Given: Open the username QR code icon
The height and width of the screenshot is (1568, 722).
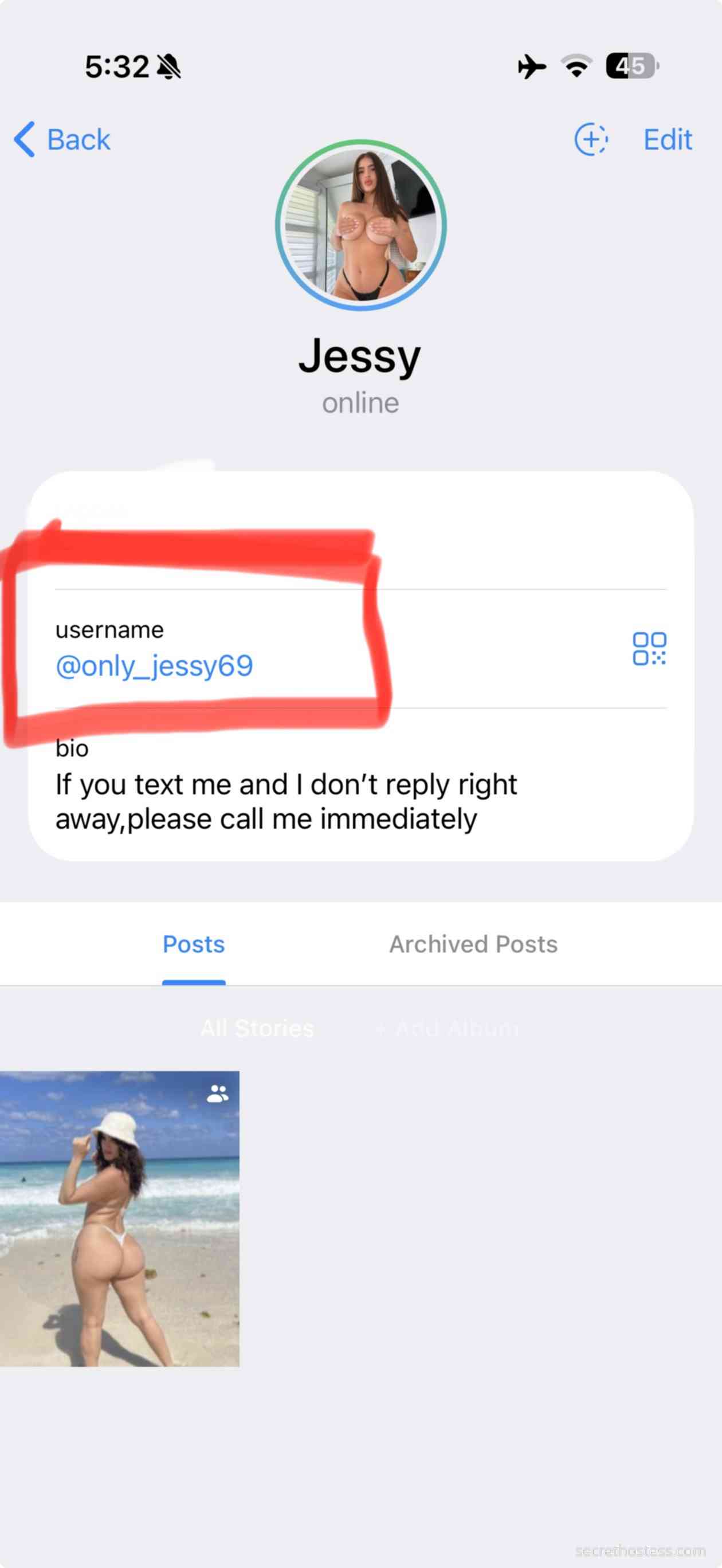Looking at the screenshot, I should pos(650,648).
